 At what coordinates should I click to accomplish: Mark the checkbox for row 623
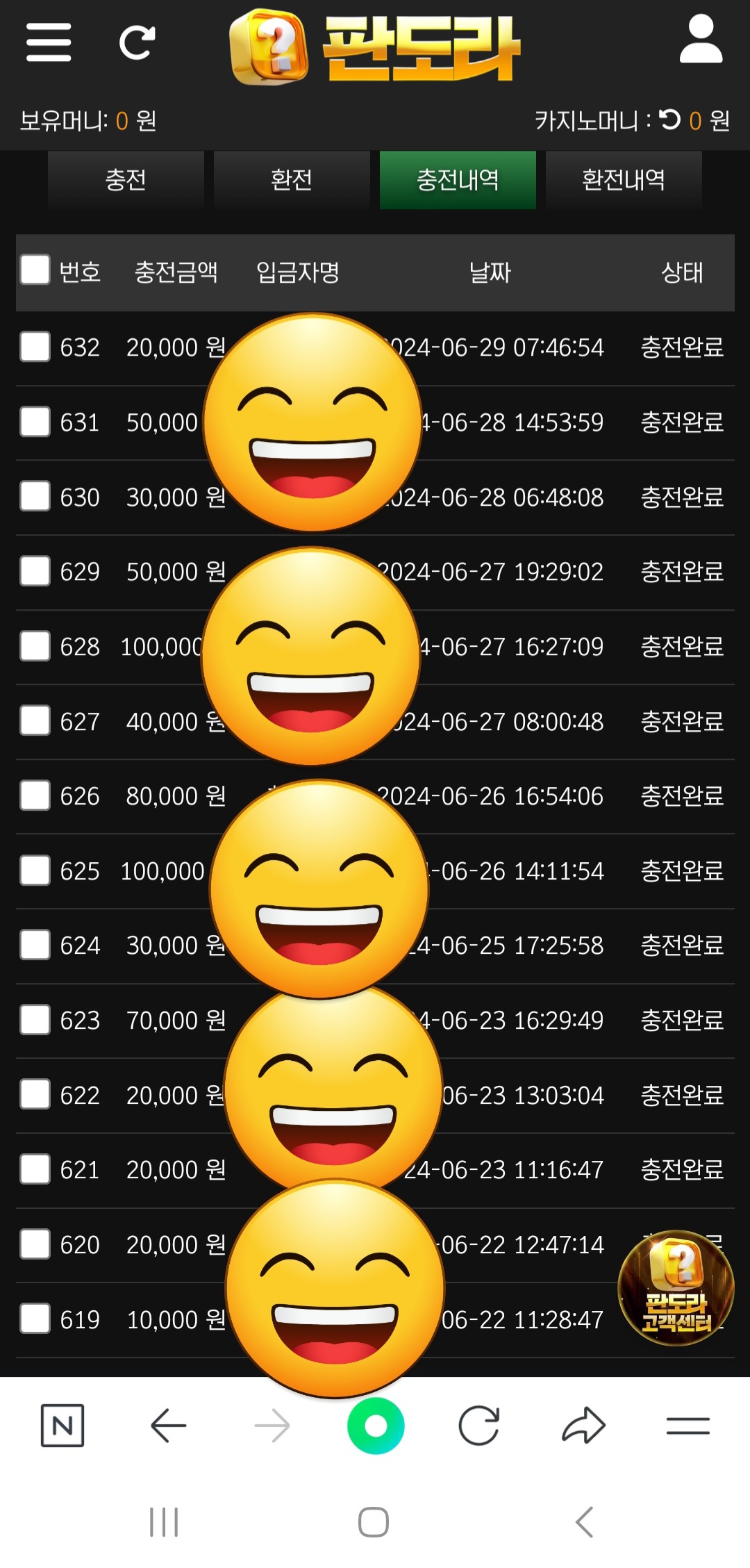[35, 1020]
